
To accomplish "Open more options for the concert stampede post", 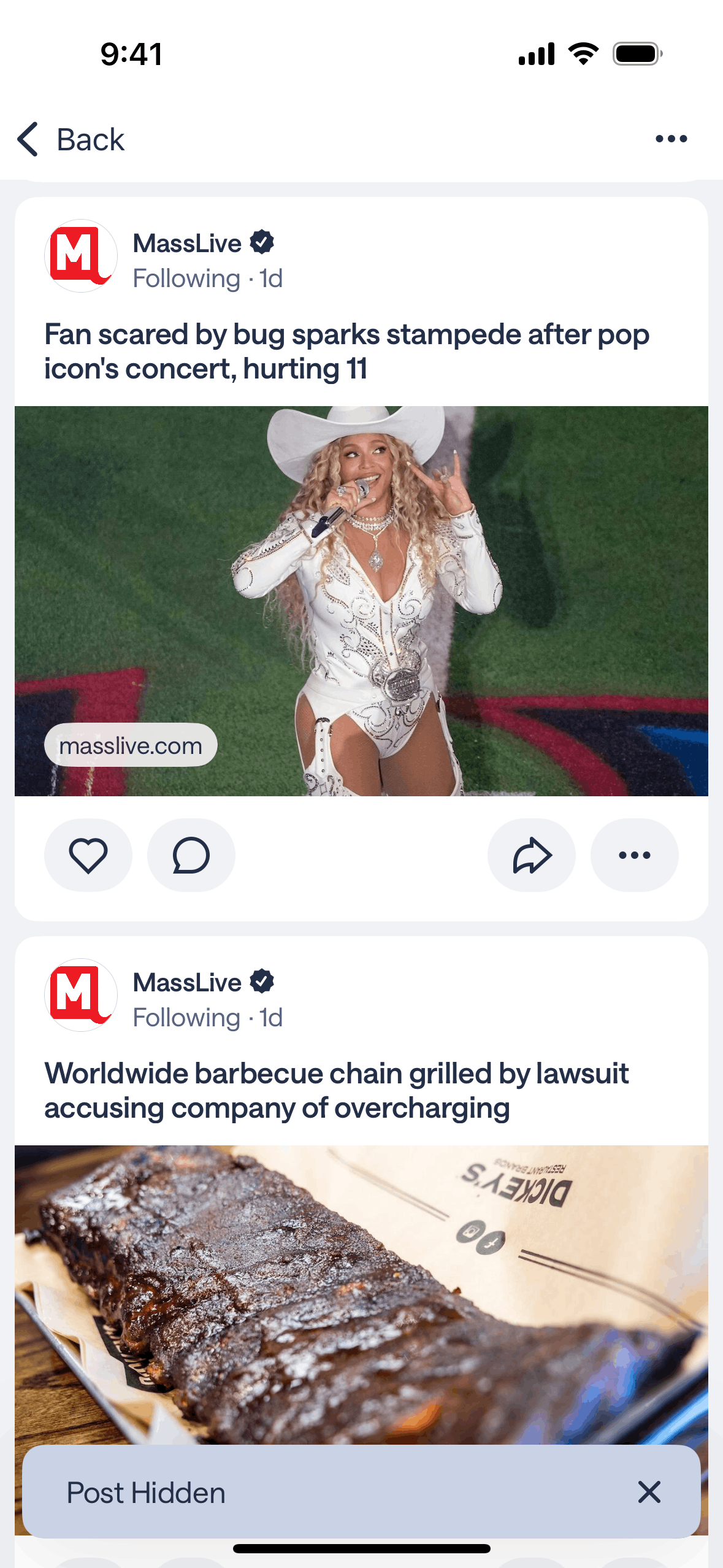I will click(634, 855).
